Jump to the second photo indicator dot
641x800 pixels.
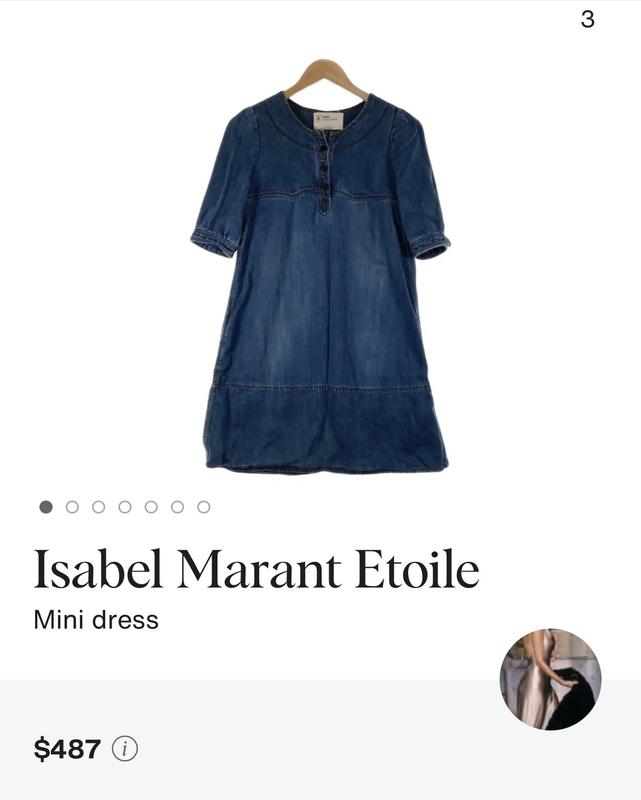coord(72,507)
